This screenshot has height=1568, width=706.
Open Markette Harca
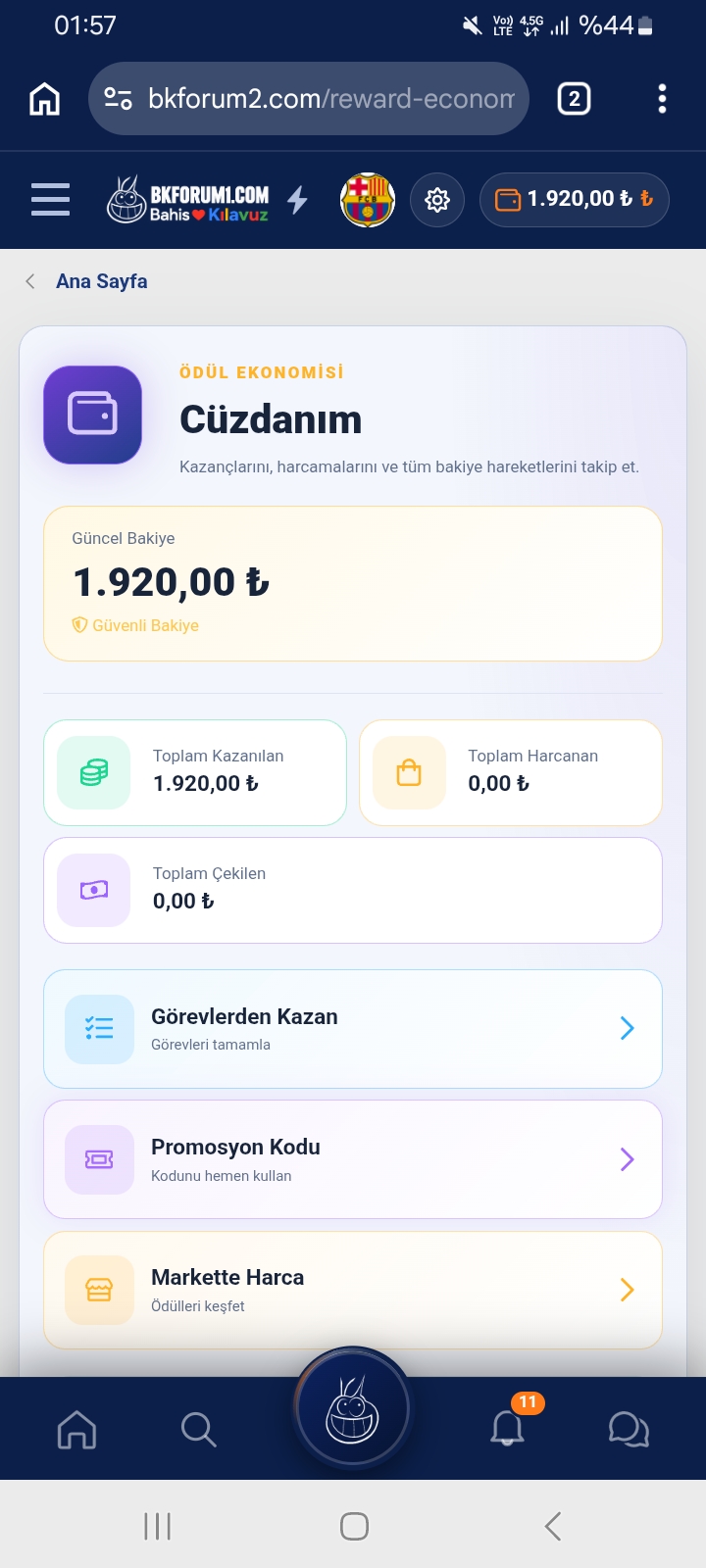pyautogui.click(x=353, y=1290)
